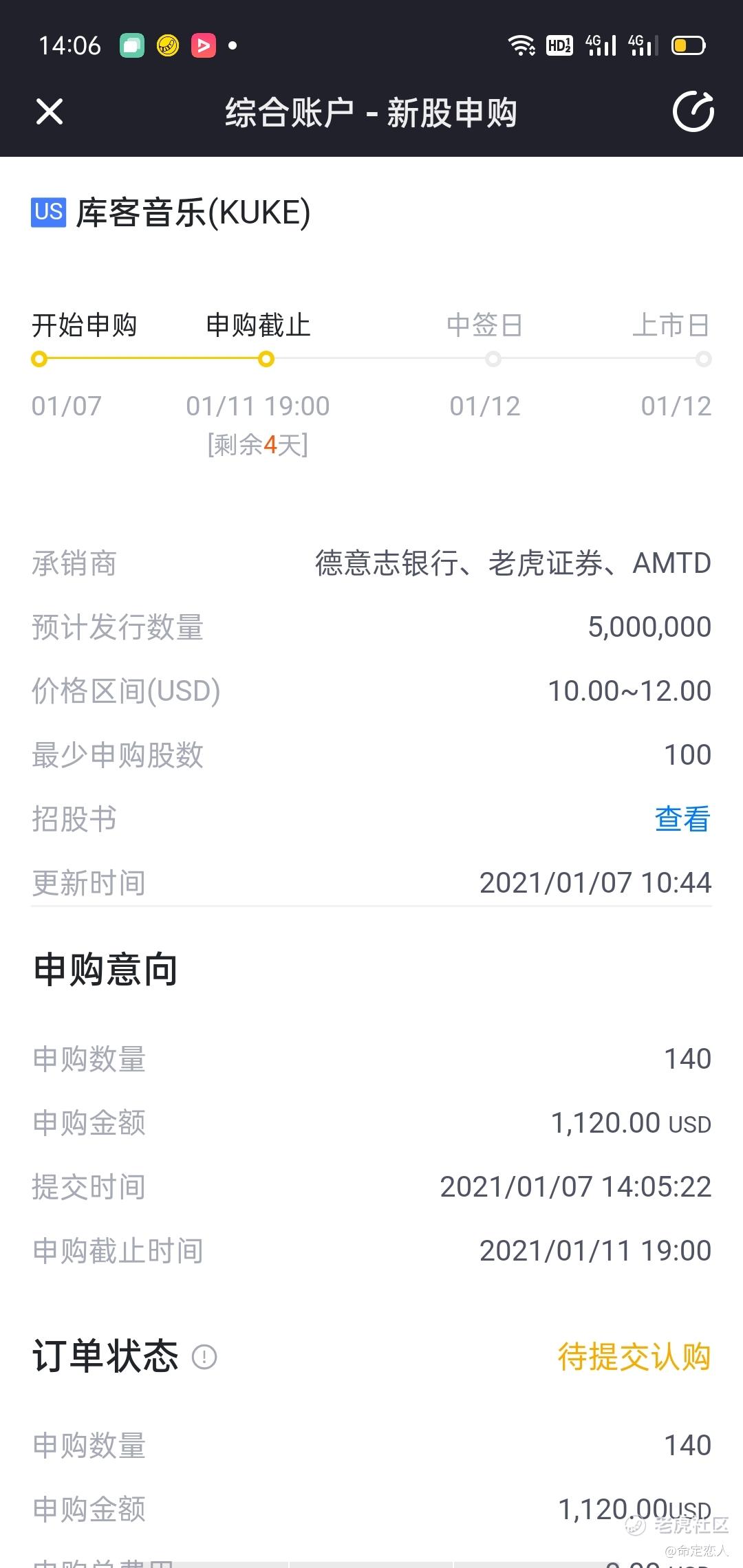Close the IPO subscription page
Viewport: 743px width, 1568px height.
[50, 111]
